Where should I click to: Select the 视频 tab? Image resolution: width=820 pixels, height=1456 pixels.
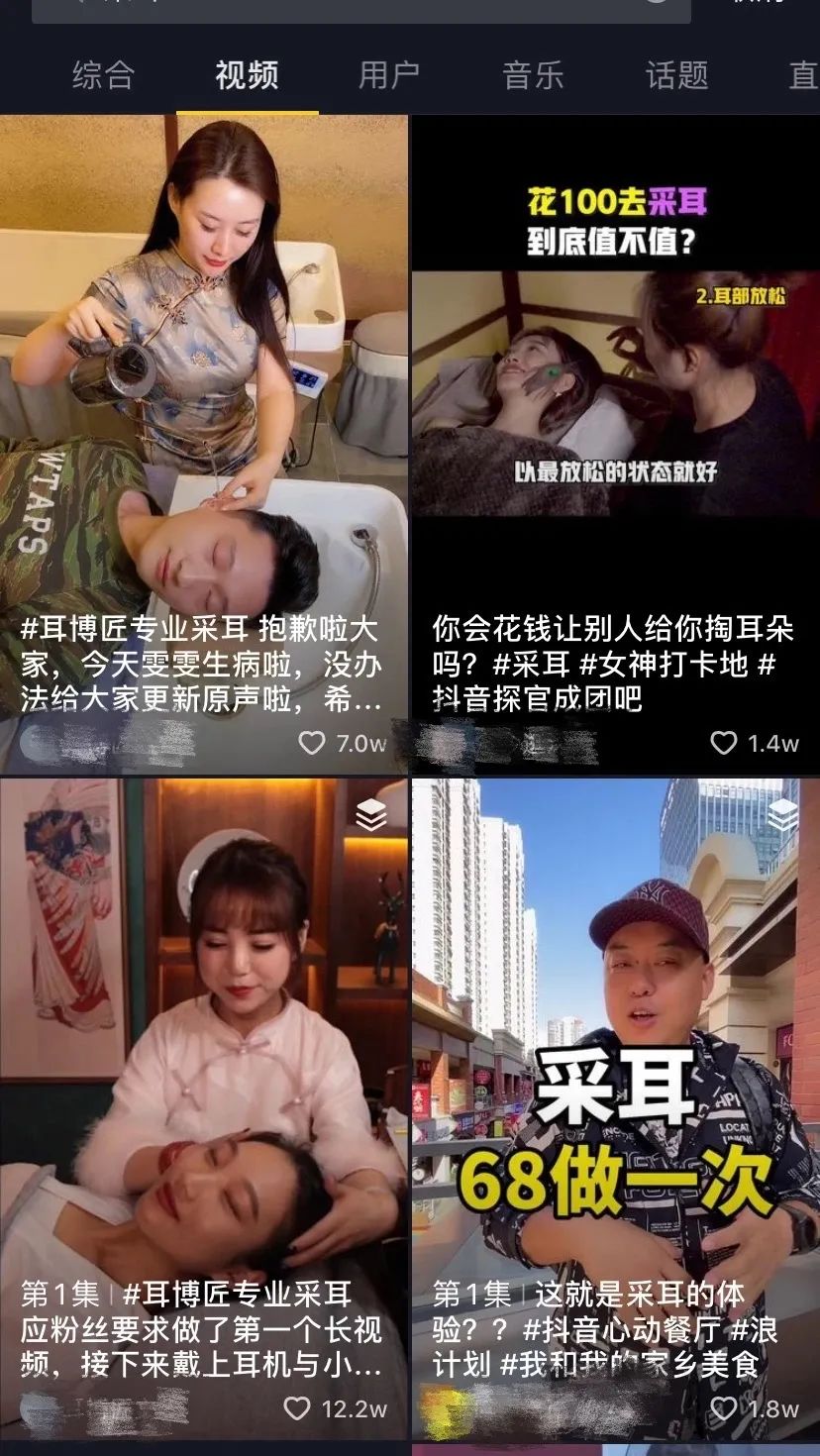pos(247,75)
